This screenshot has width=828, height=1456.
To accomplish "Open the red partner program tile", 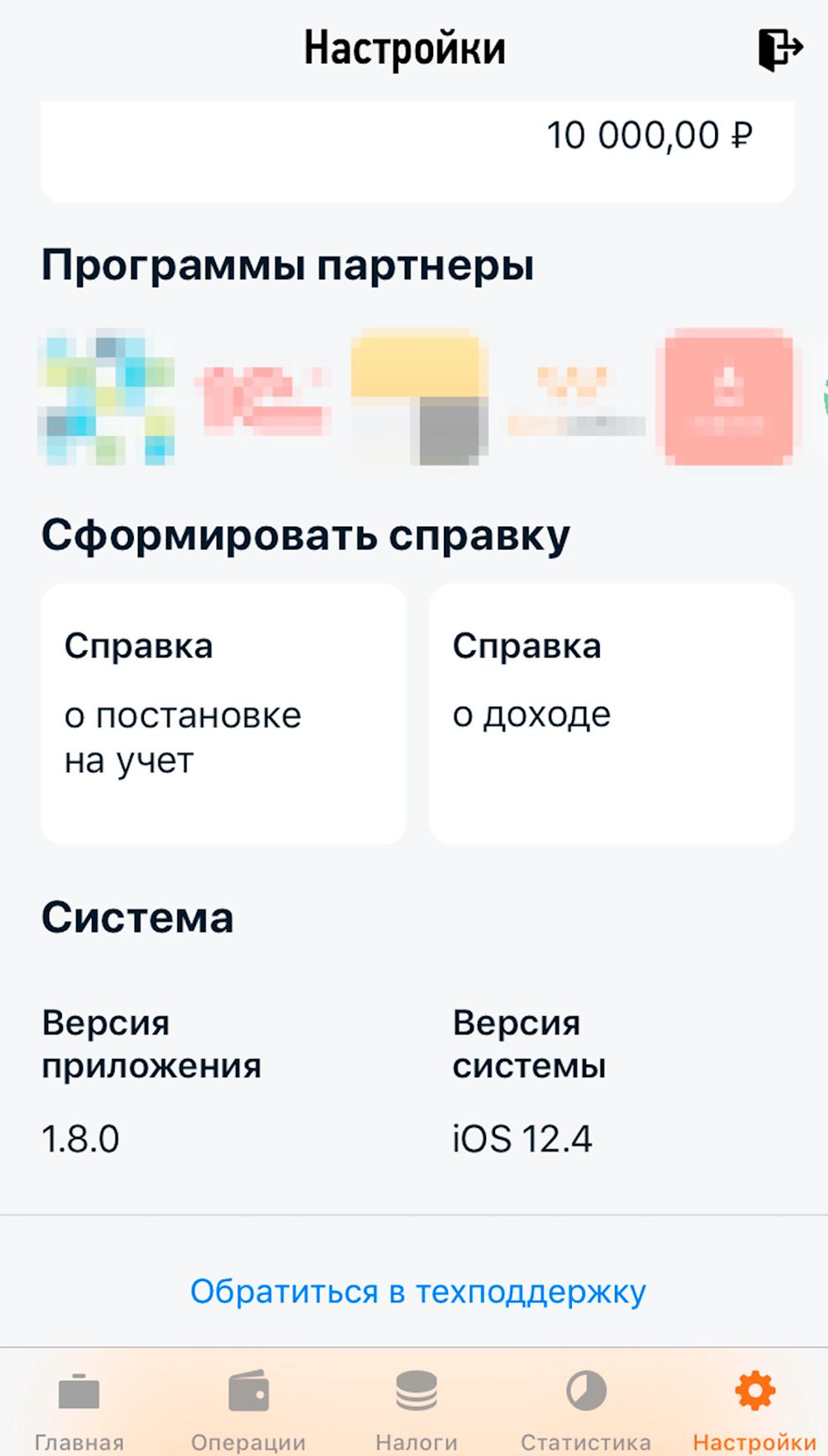I will 728,397.
